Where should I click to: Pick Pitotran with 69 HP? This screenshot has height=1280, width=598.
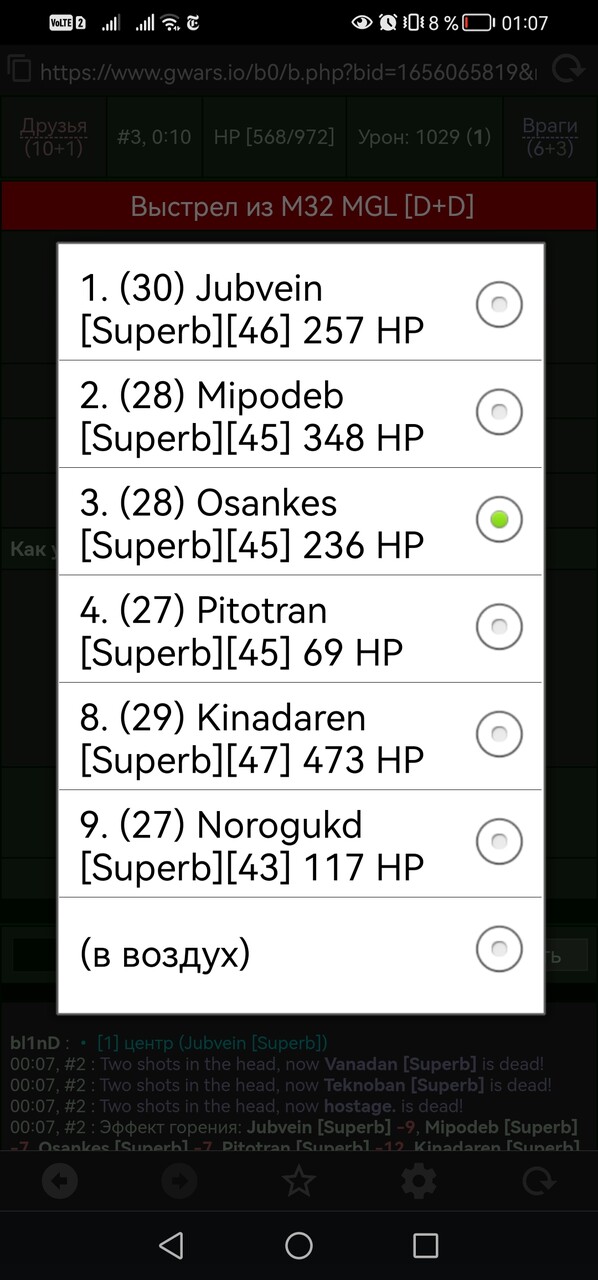click(x=300, y=629)
